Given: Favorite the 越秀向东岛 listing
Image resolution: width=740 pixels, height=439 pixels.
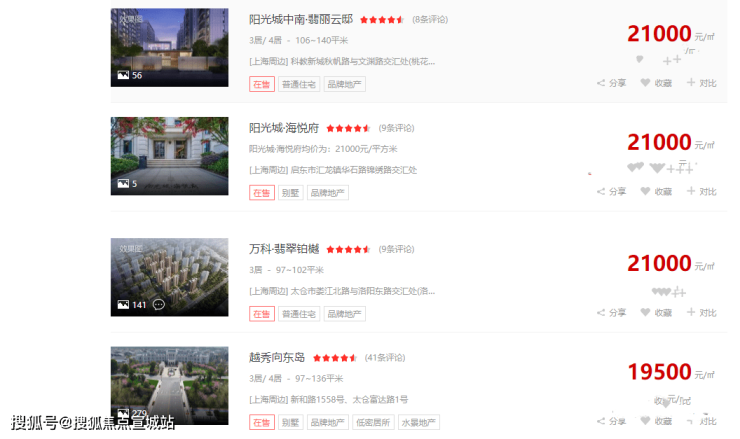Looking at the screenshot, I should tap(656, 421).
